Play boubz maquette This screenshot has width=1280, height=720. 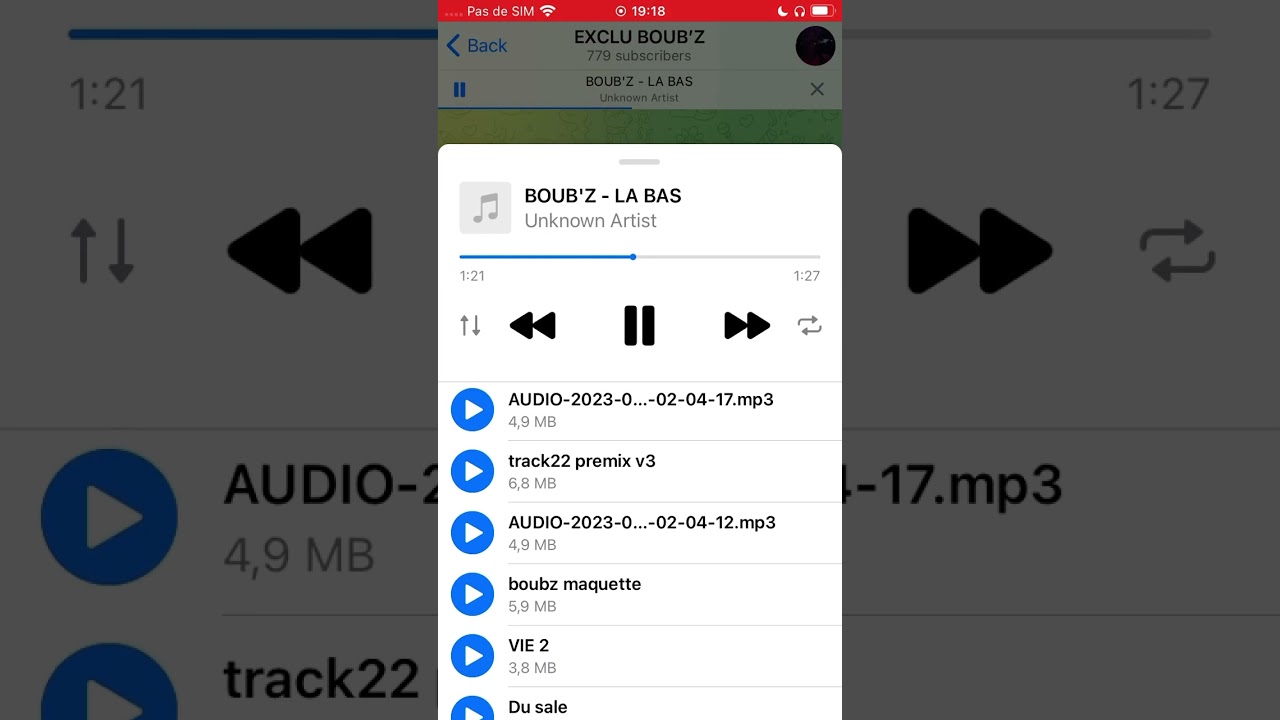coord(472,595)
